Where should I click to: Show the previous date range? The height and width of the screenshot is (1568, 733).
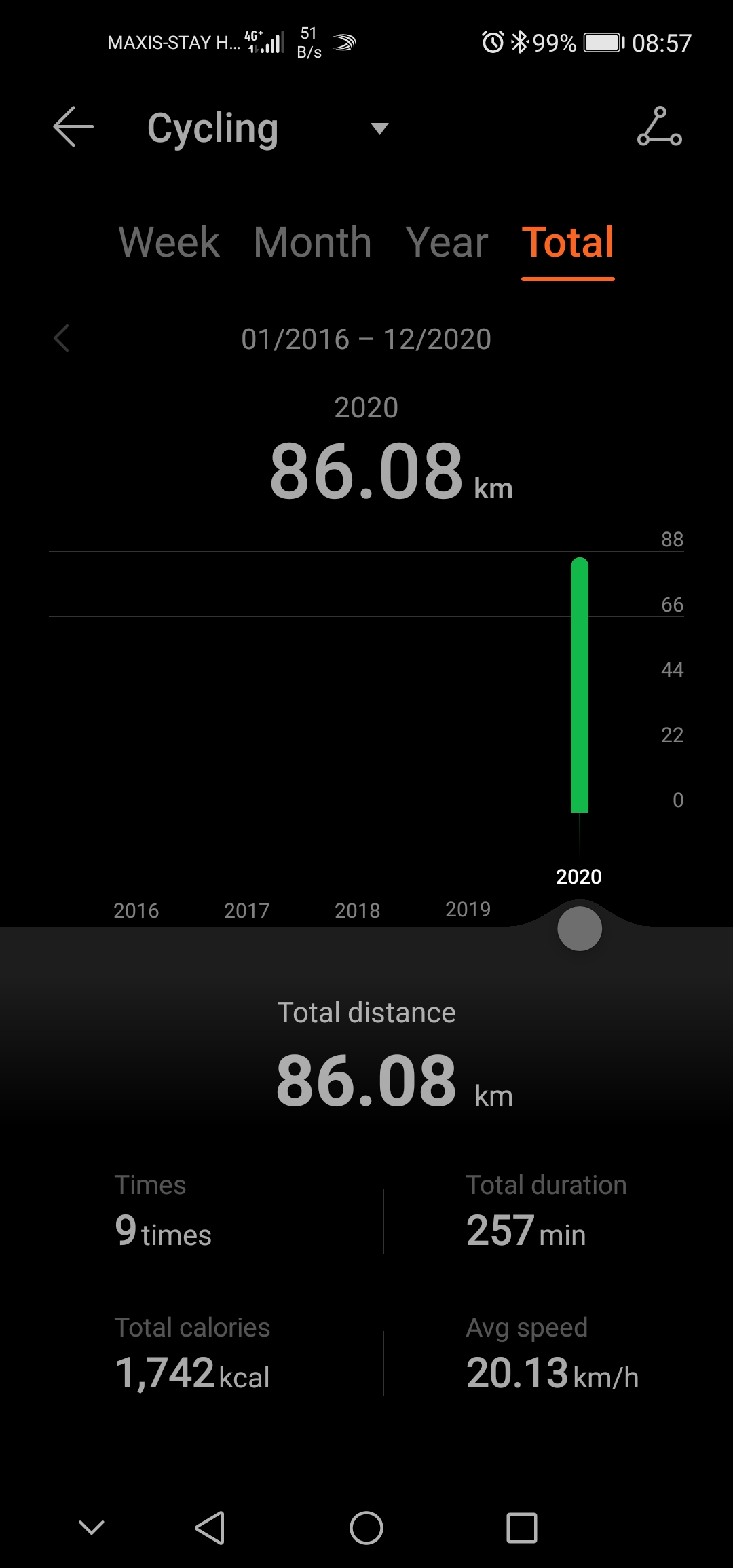click(62, 338)
